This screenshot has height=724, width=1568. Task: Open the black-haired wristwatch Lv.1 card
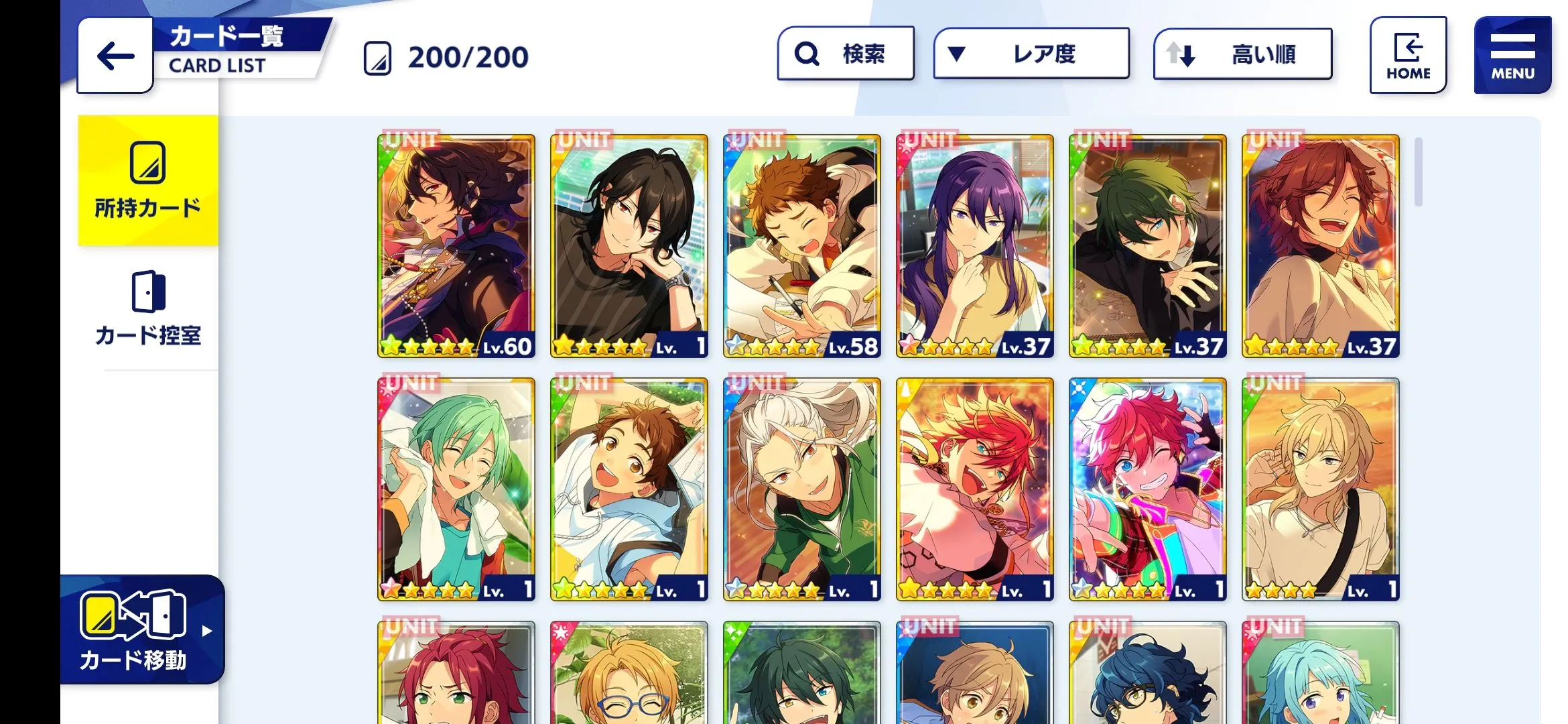tap(629, 246)
